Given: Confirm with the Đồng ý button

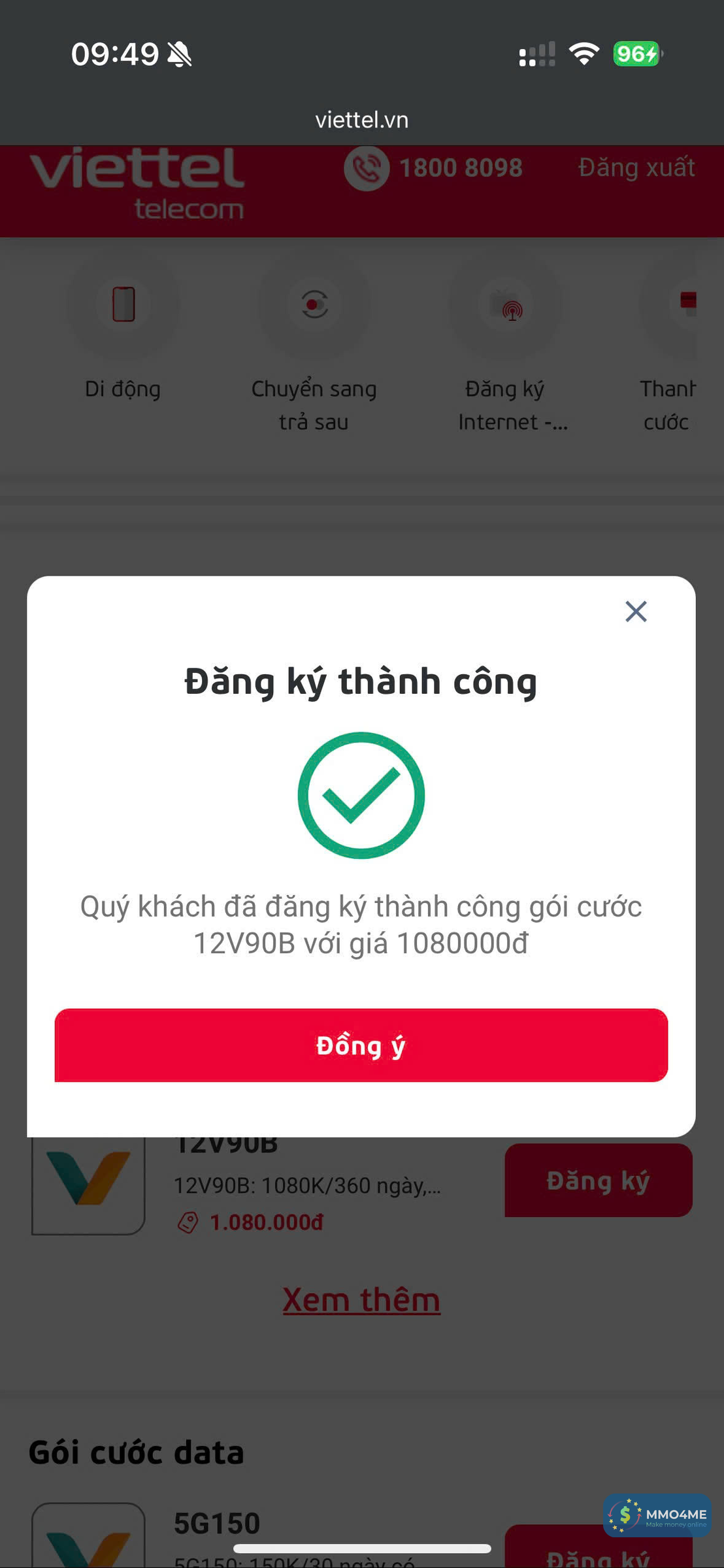Looking at the screenshot, I should click(361, 1045).
